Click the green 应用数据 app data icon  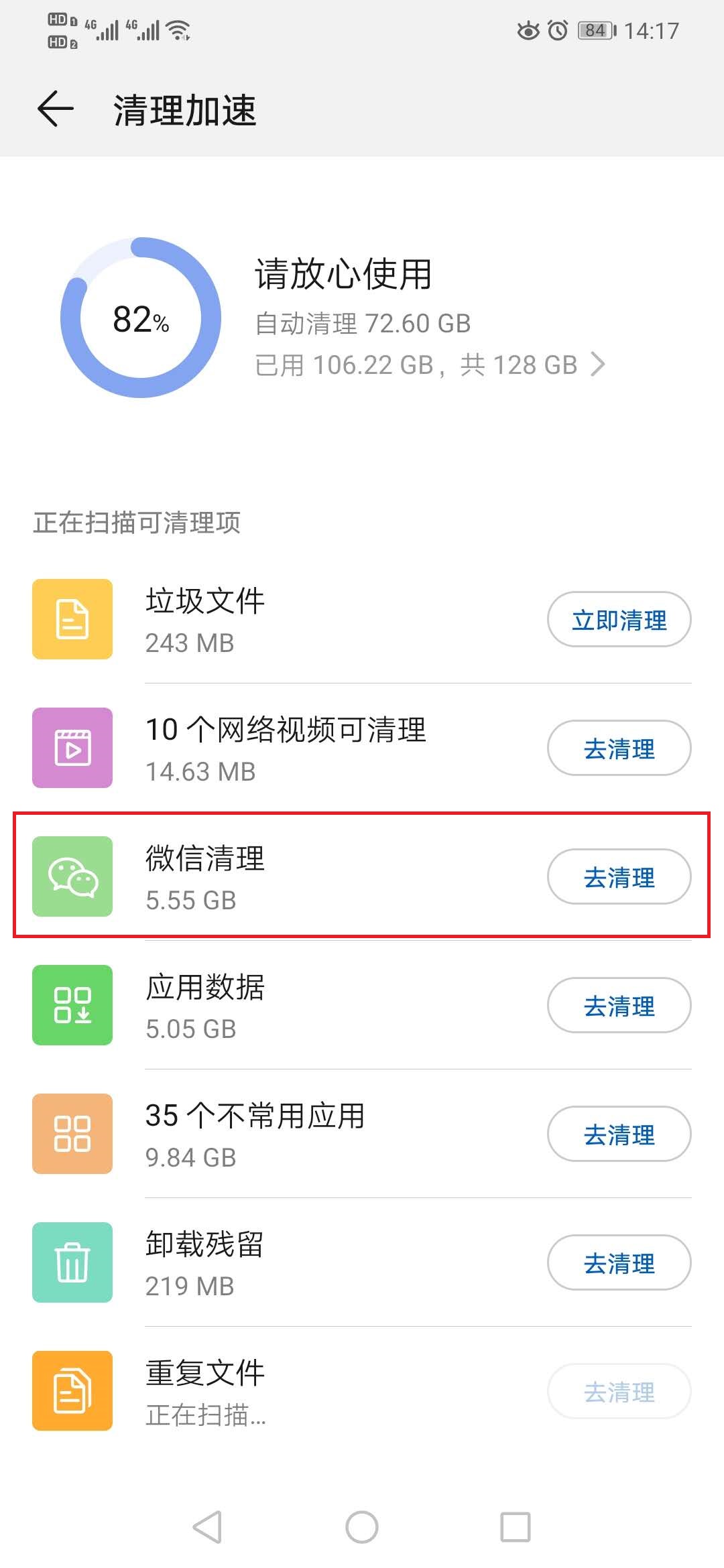(x=72, y=1006)
